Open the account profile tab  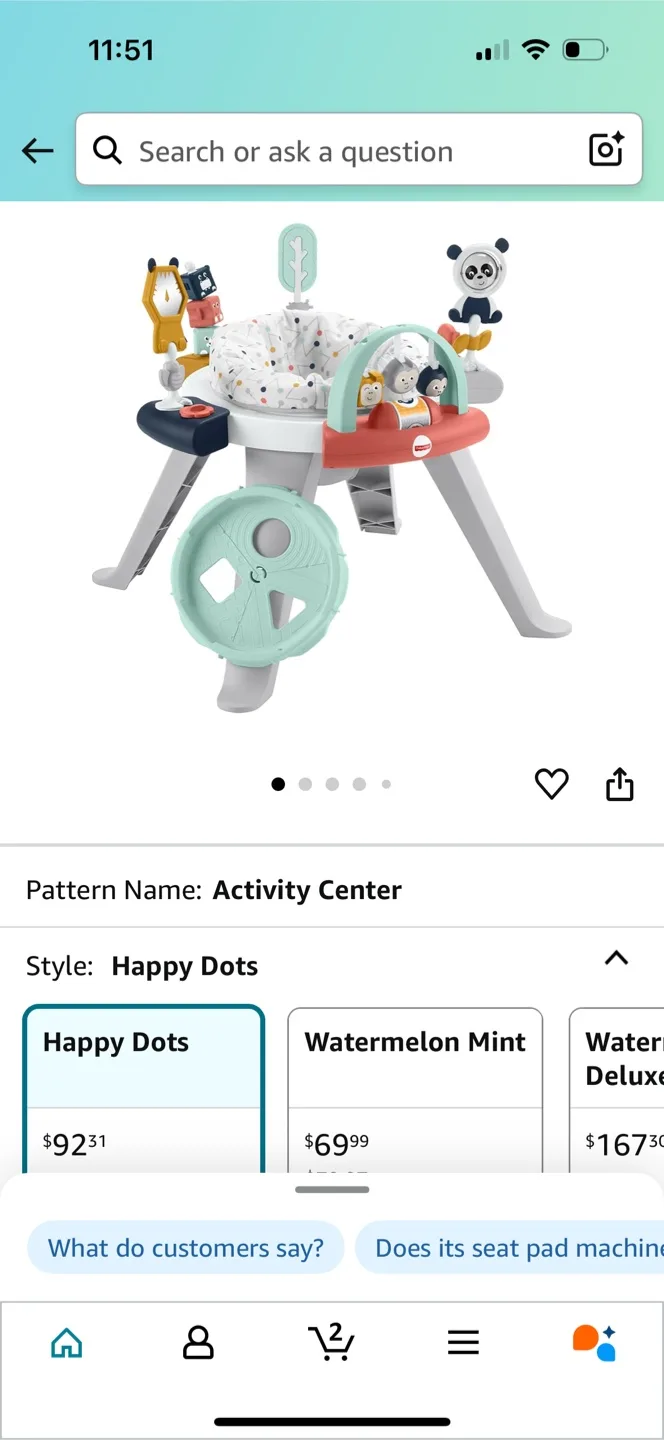pos(198,1342)
